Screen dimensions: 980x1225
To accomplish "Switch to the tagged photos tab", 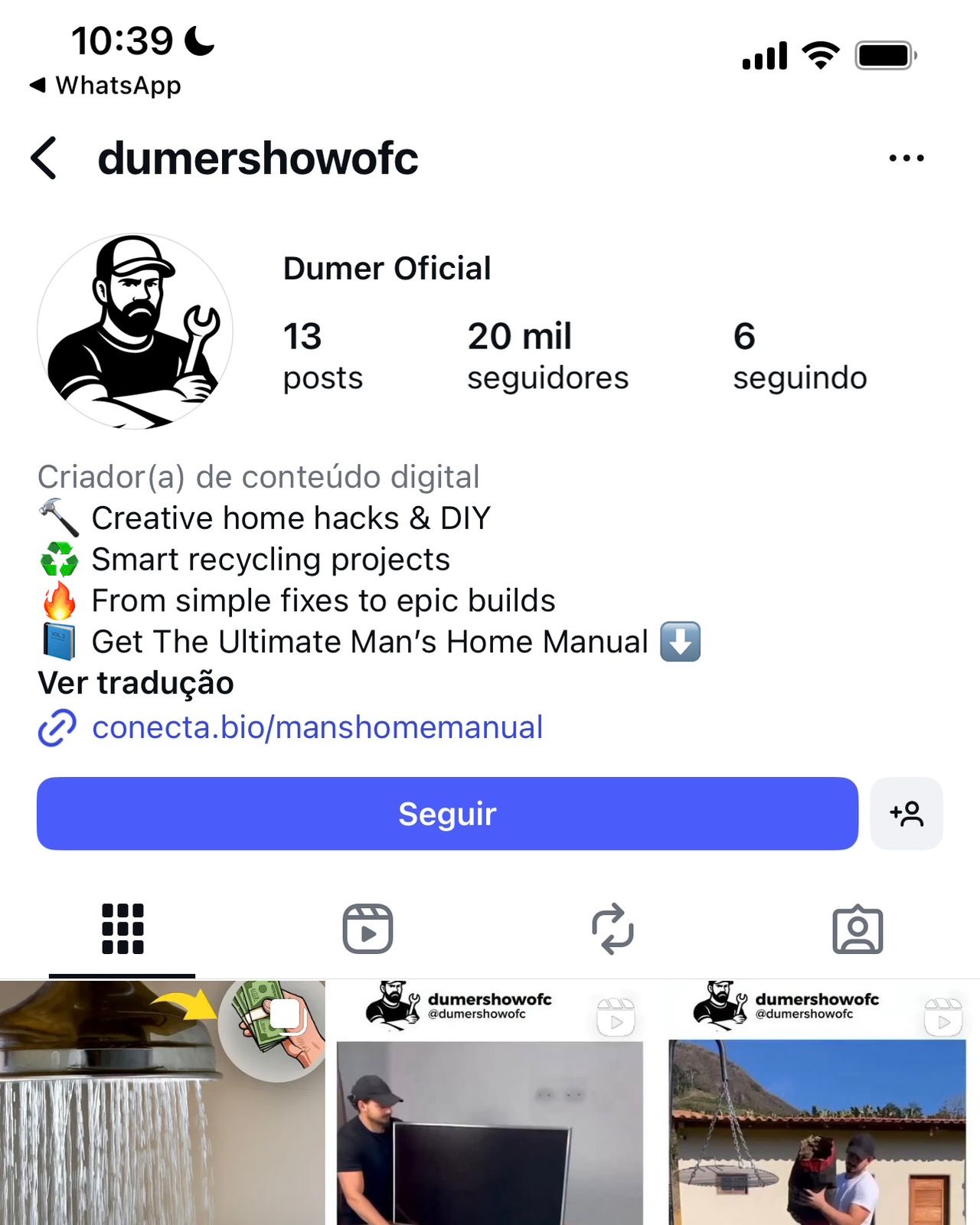I will coord(857,929).
